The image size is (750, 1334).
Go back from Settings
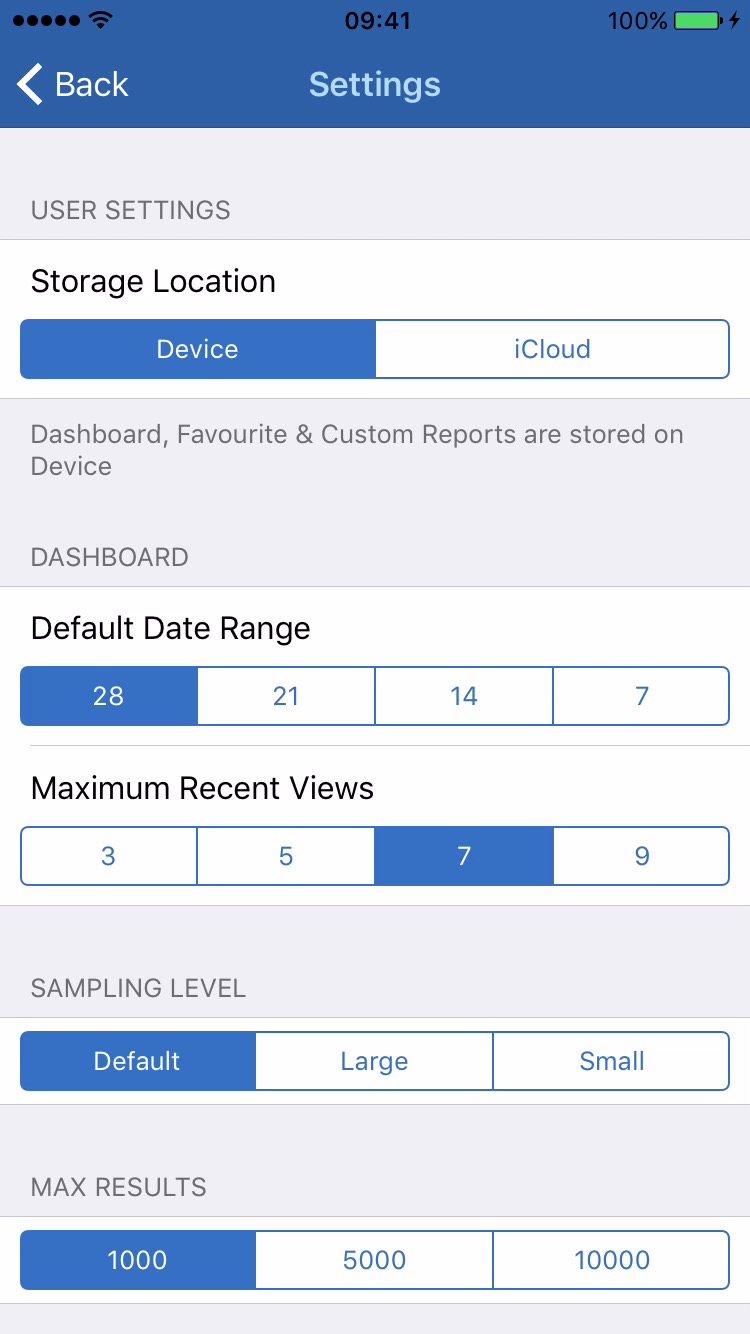tap(74, 85)
